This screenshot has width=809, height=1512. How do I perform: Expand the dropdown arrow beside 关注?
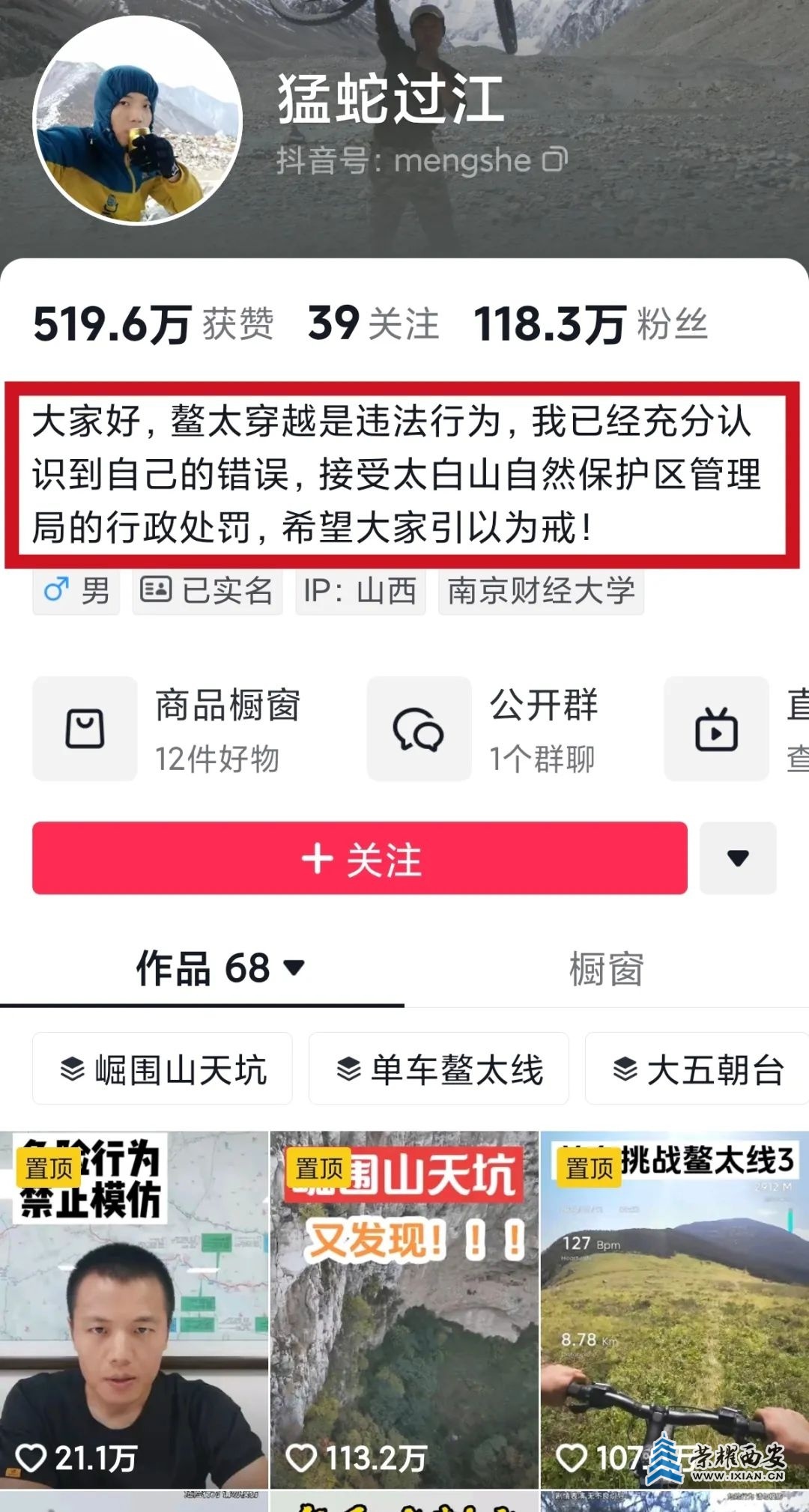click(x=738, y=858)
